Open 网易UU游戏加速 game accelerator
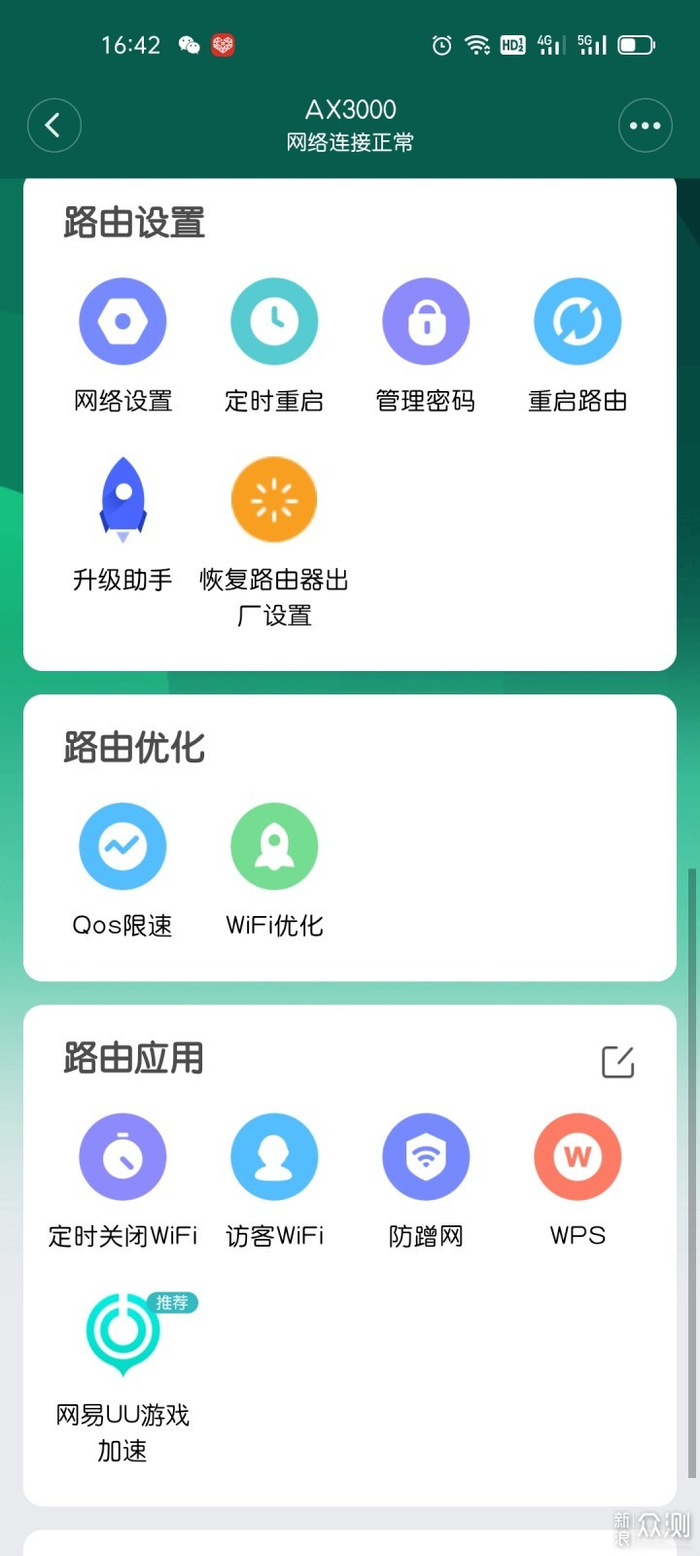 [x=123, y=1335]
